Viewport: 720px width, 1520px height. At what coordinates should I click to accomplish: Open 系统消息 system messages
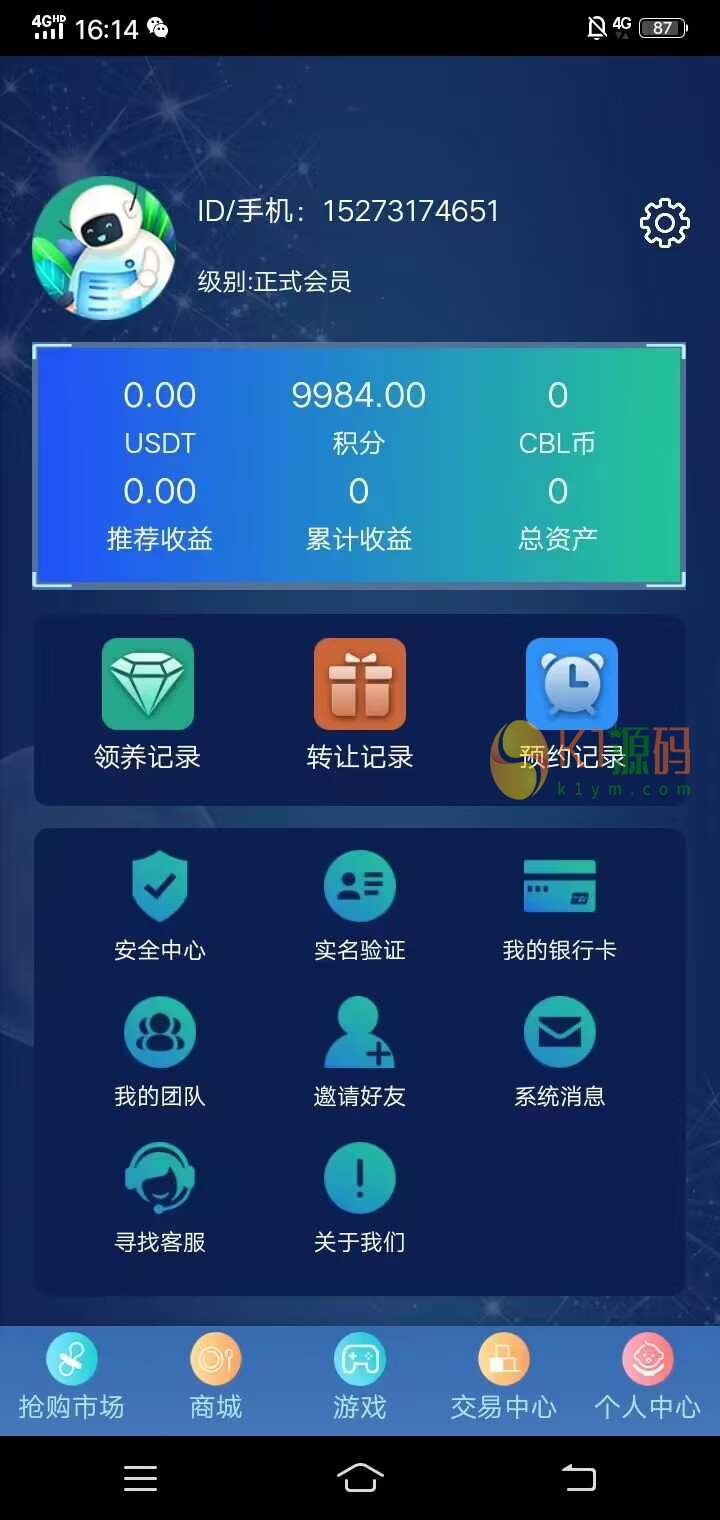pyautogui.click(x=560, y=1052)
